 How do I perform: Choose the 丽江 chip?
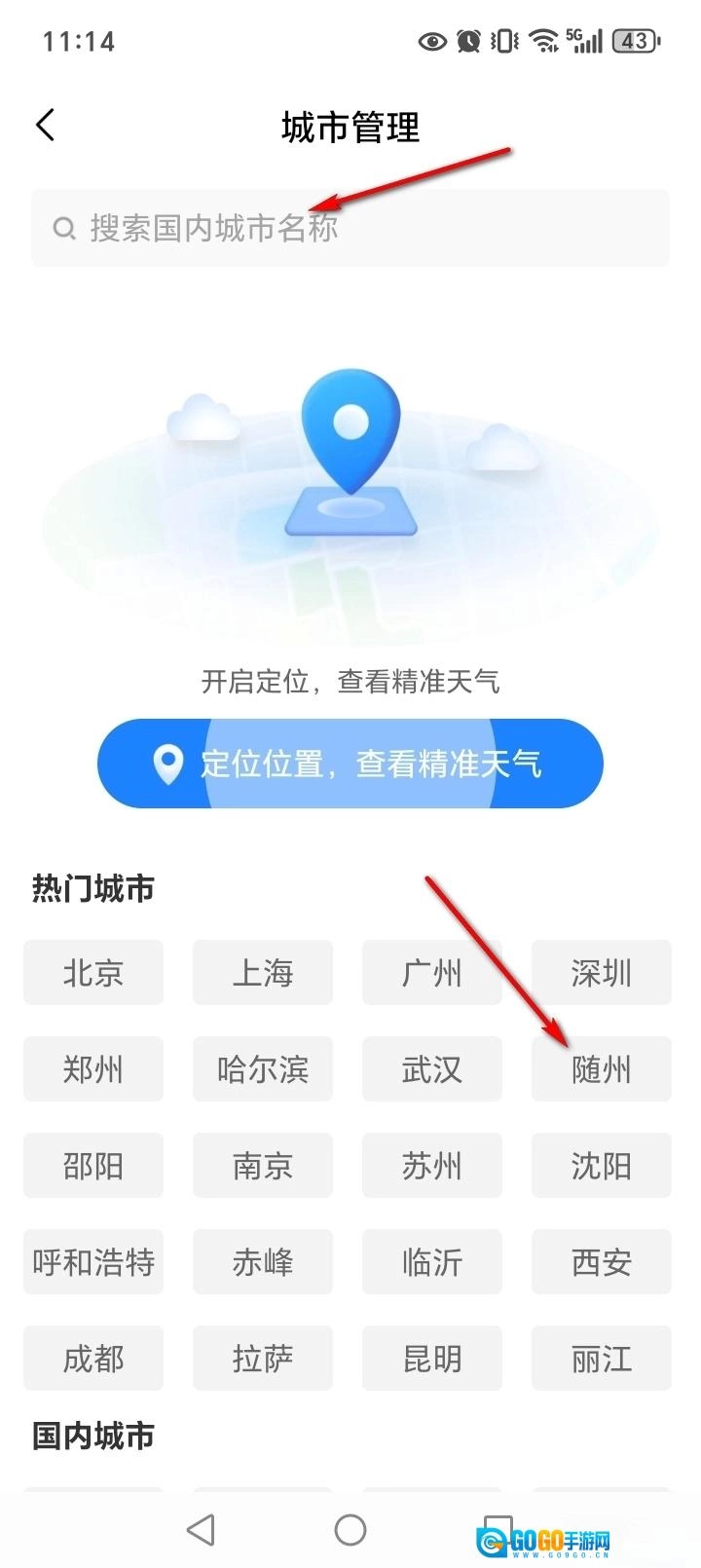coord(602,1358)
